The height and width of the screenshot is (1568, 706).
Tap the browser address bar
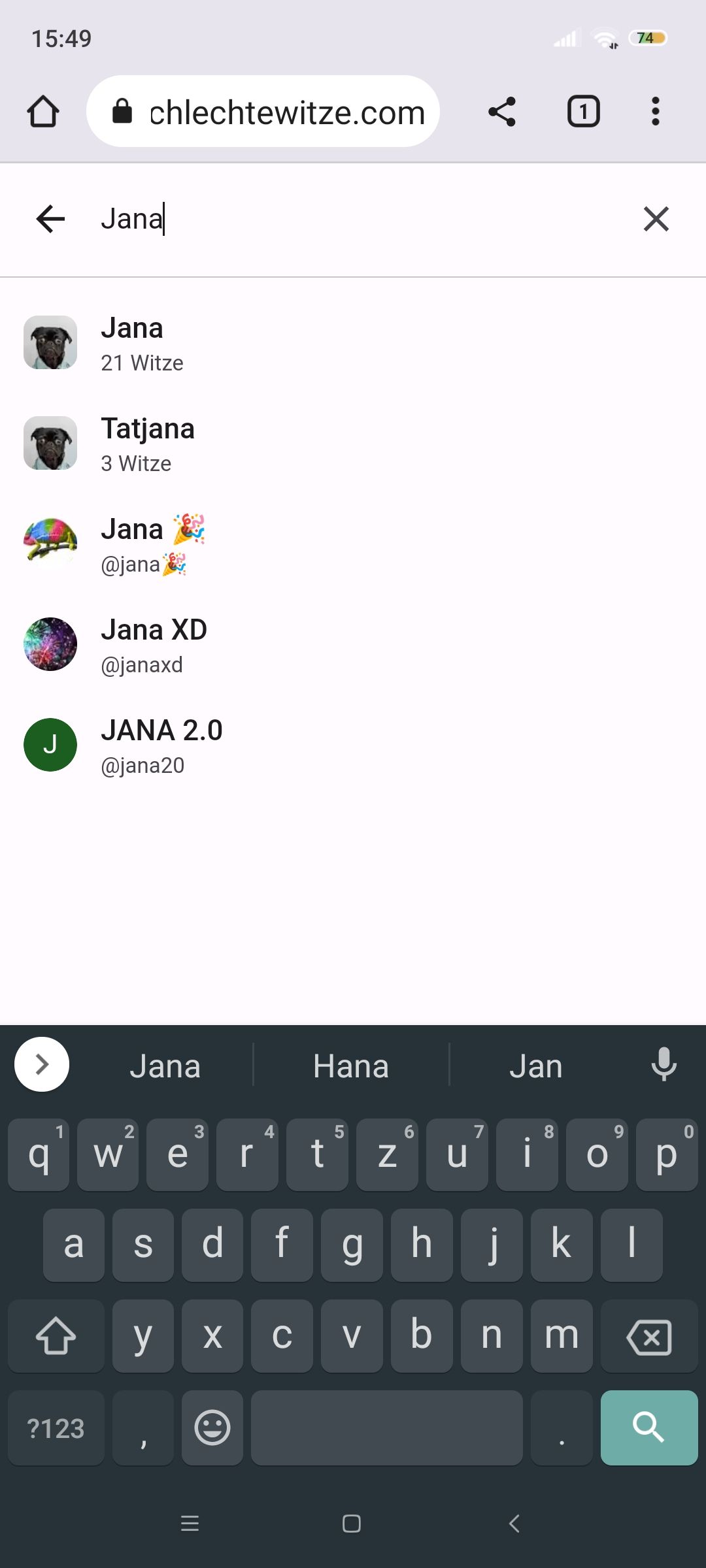click(x=263, y=112)
